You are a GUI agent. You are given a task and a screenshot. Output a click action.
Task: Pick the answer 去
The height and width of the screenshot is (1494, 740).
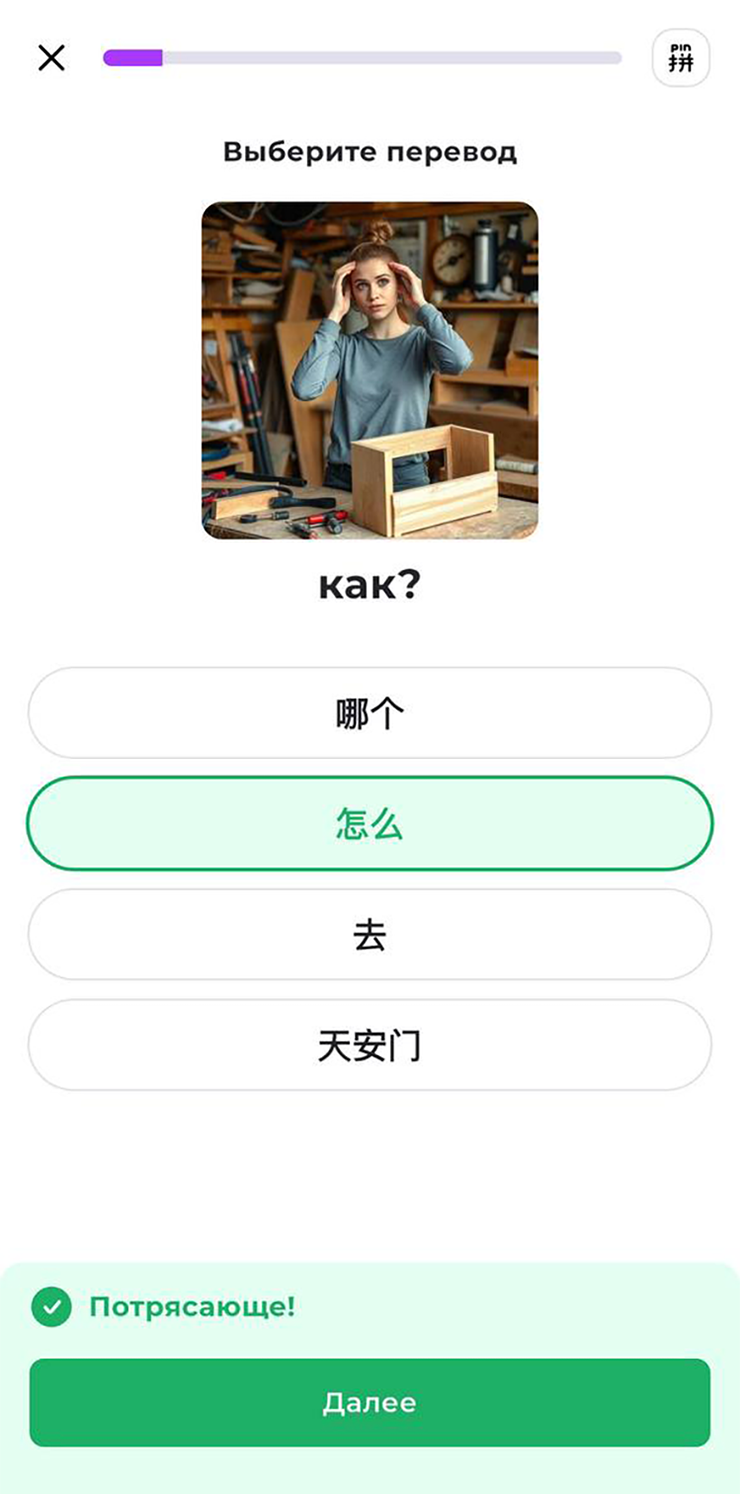[369, 934]
